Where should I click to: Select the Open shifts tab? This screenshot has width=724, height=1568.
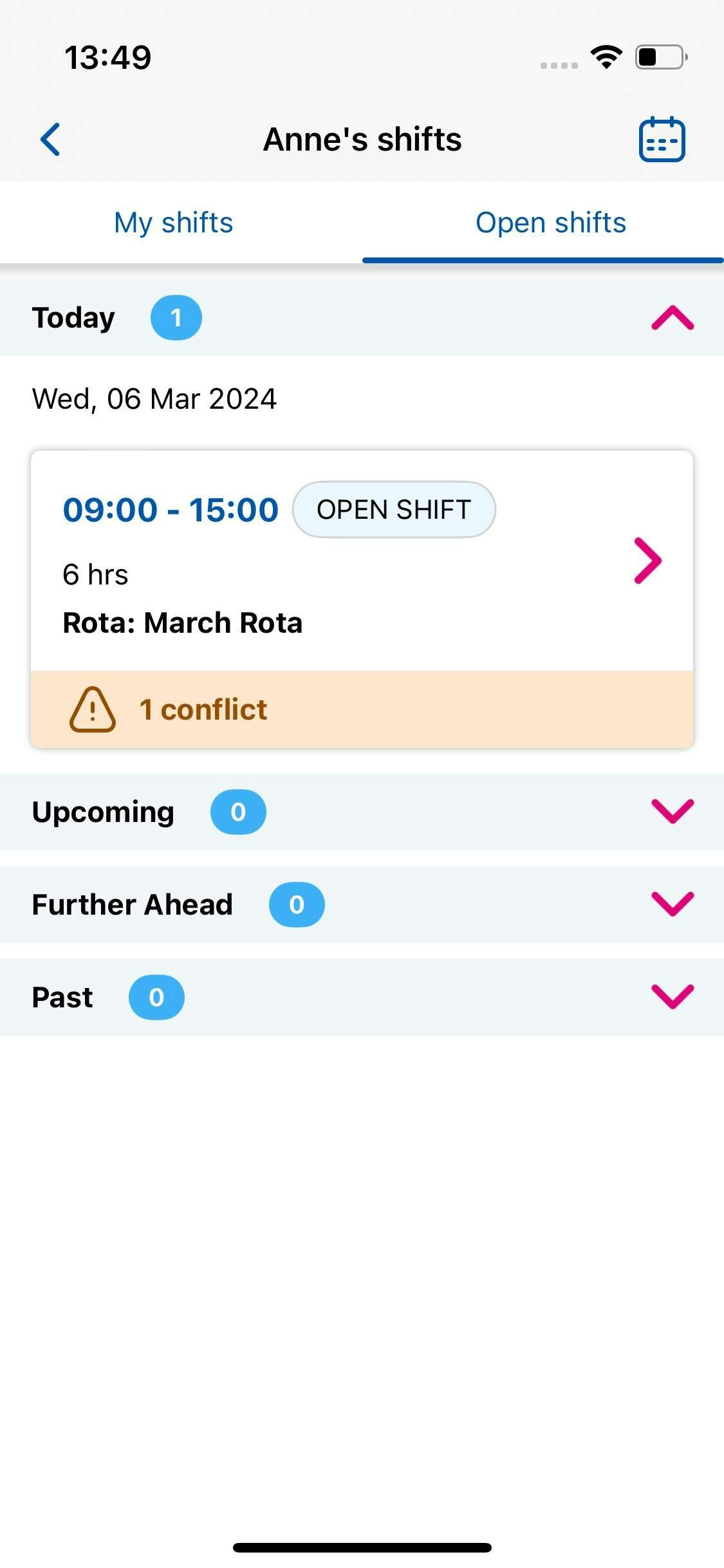(550, 223)
